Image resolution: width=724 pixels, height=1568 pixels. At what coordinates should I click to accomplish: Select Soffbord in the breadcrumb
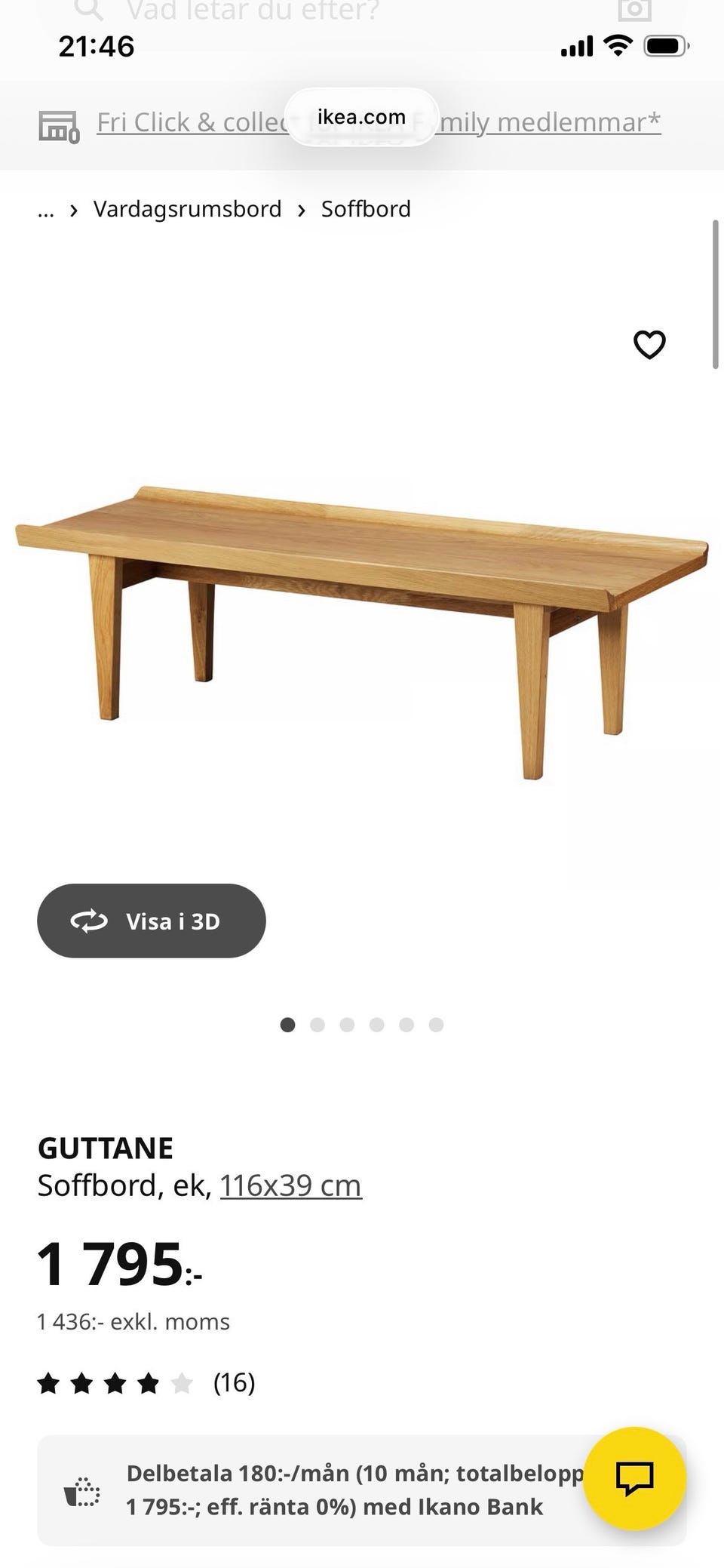[x=365, y=208]
